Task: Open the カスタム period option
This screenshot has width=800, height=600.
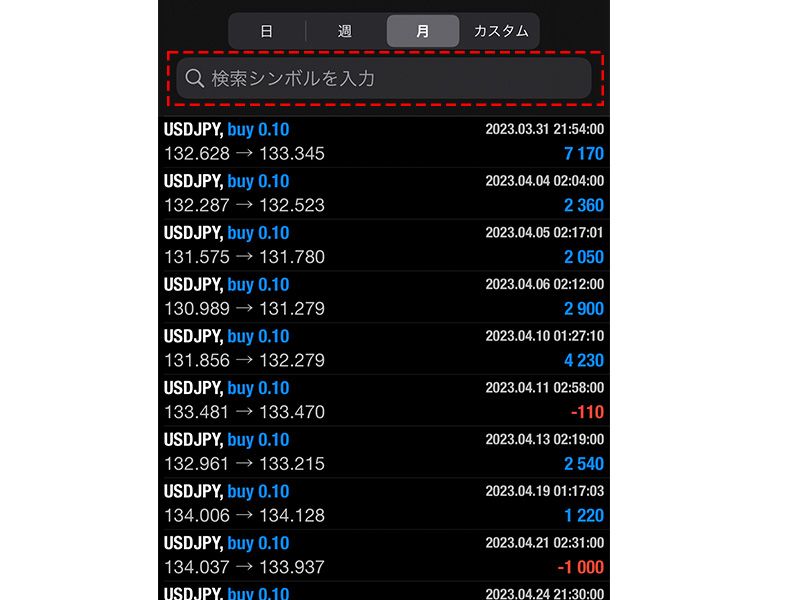Action: click(501, 31)
